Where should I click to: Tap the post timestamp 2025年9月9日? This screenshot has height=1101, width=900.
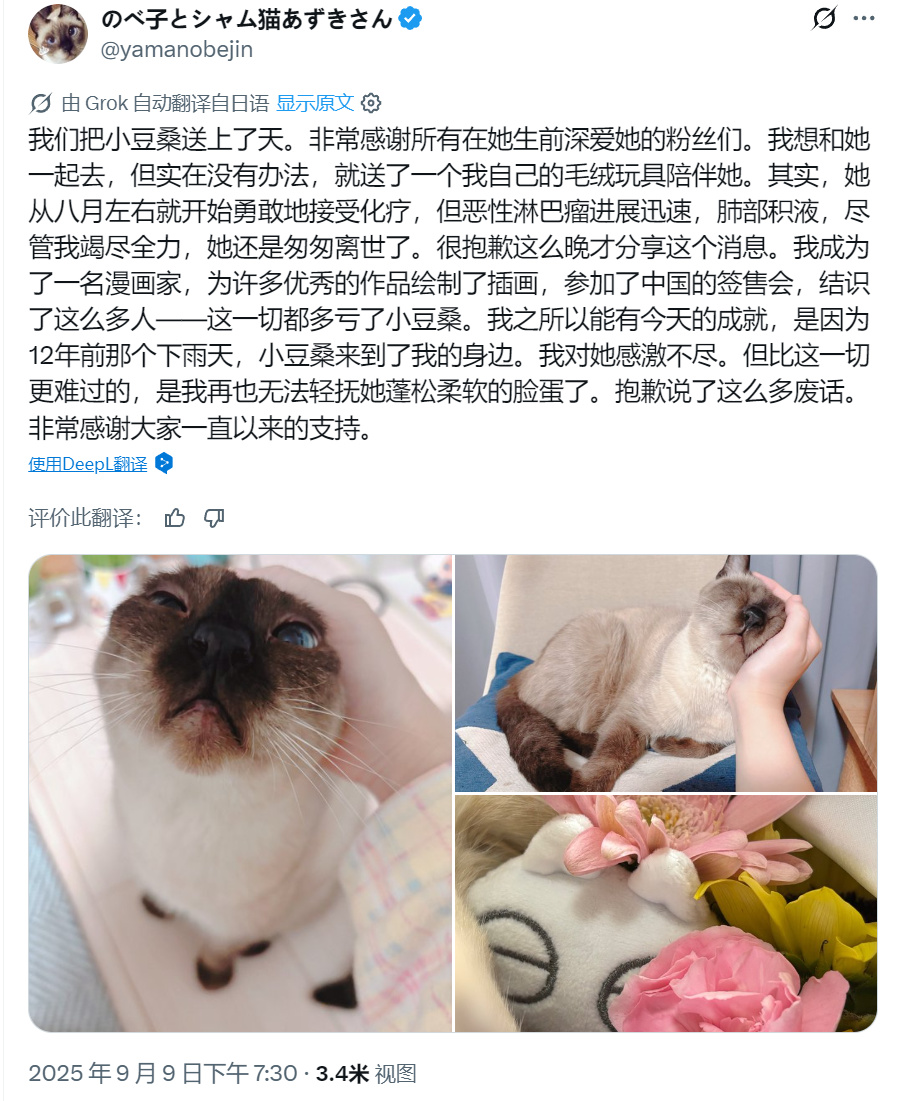coord(163,1073)
